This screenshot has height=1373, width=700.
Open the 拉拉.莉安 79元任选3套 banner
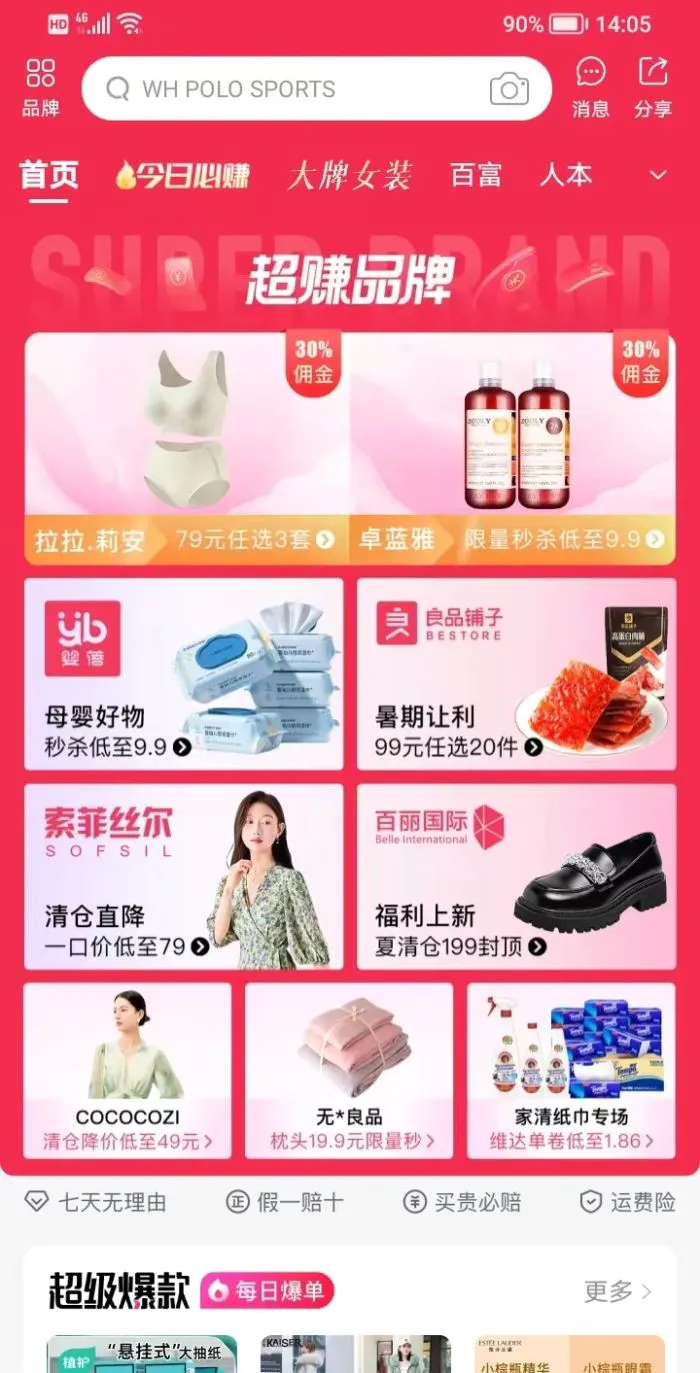point(187,449)
